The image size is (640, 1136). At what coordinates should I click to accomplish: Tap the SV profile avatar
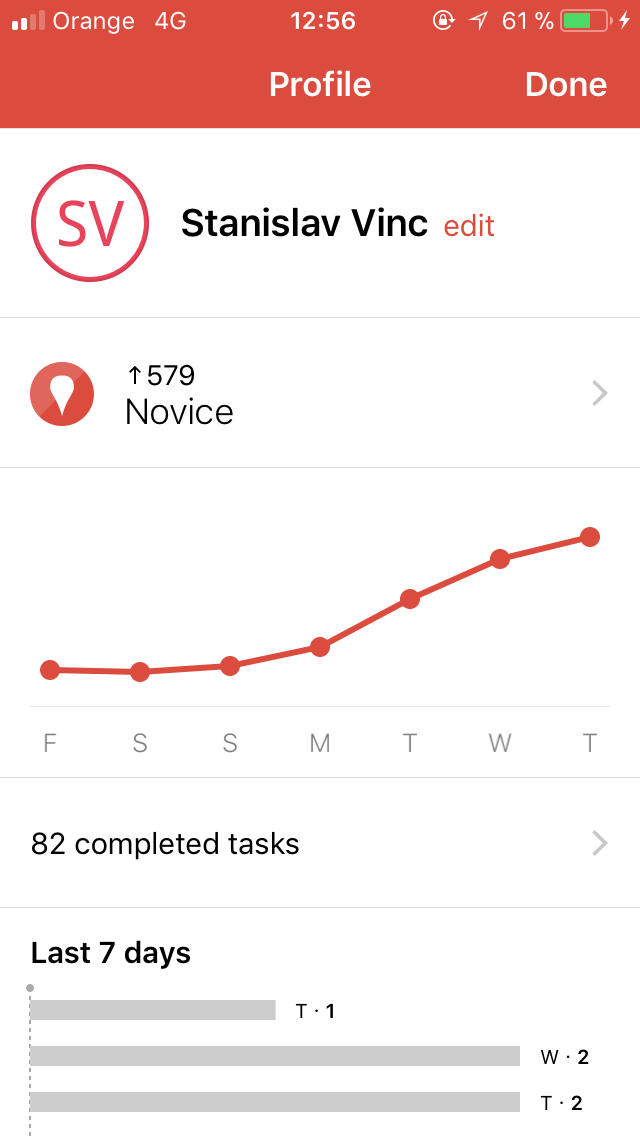pos(90,223)
